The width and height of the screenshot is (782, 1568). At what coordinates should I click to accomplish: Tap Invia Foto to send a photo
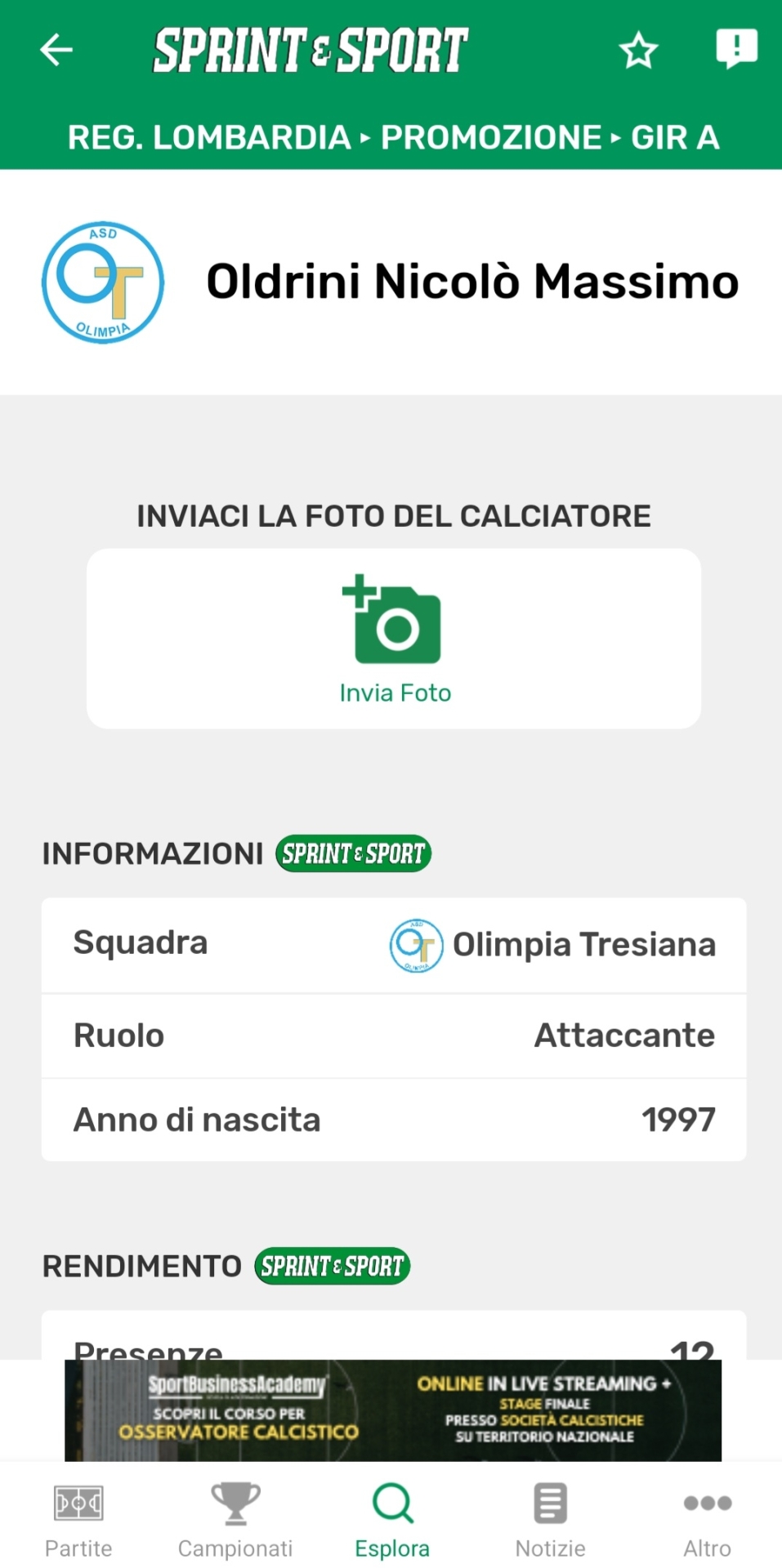click(394, 639)
